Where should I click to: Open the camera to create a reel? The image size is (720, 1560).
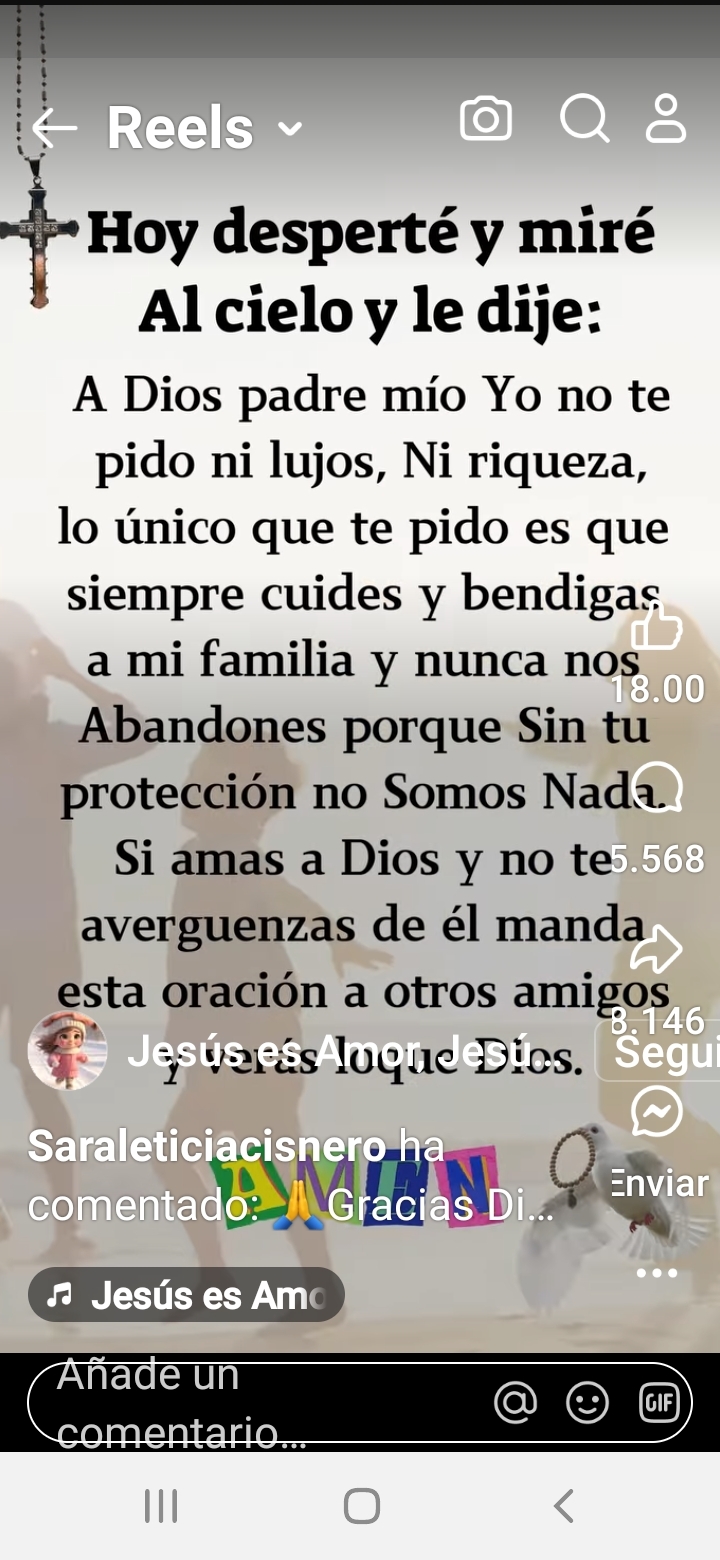click(486, 120)
